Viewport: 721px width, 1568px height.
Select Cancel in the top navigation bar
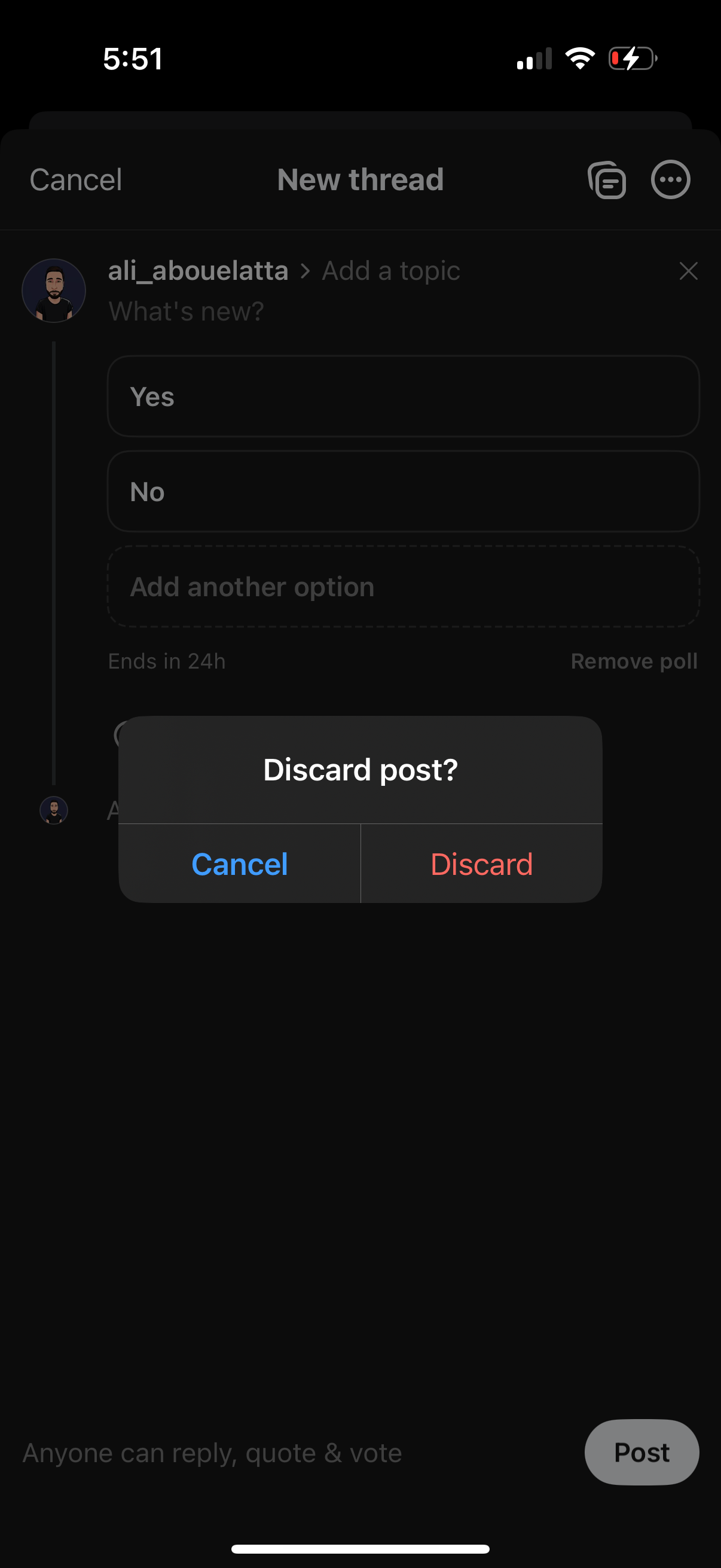(75, 179)
